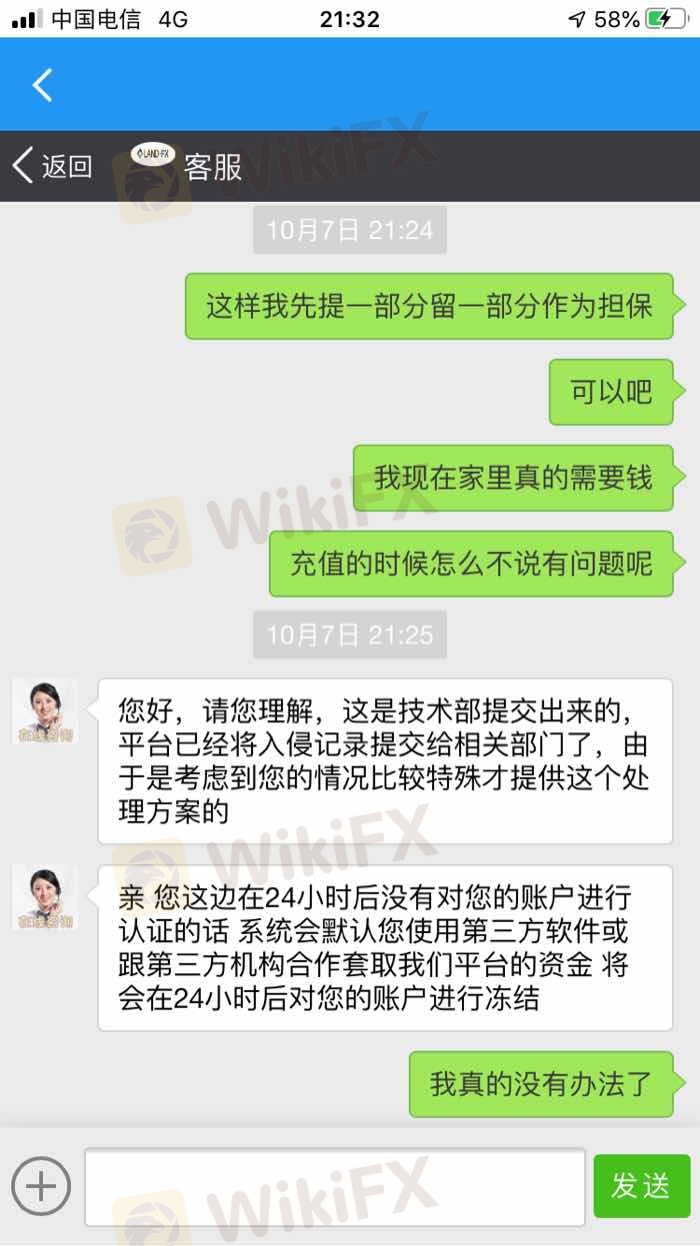Image resolution: width=700 pixels, height=1246 pixels.
Task: Tap the green 发送 send button
Action: [x=641, y=1186]
